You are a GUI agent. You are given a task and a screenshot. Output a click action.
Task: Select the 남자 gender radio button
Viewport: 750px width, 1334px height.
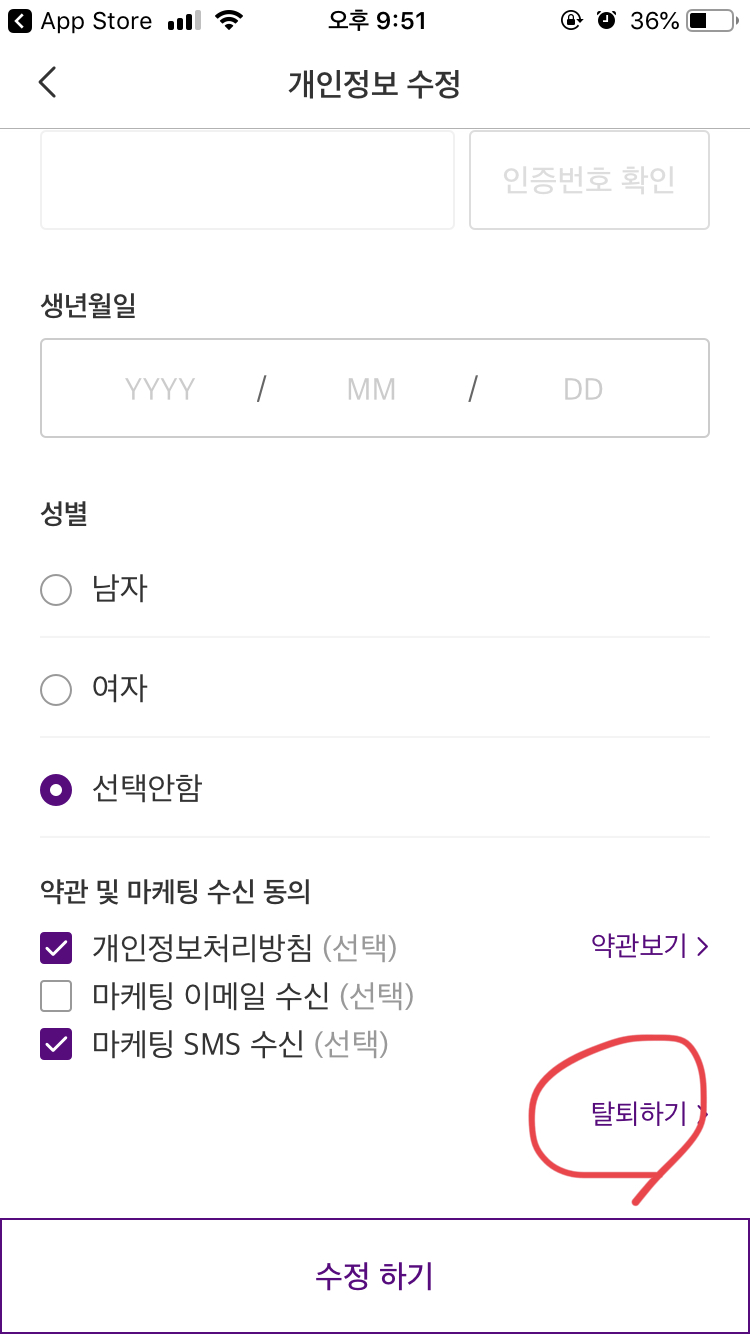[56, 590]
